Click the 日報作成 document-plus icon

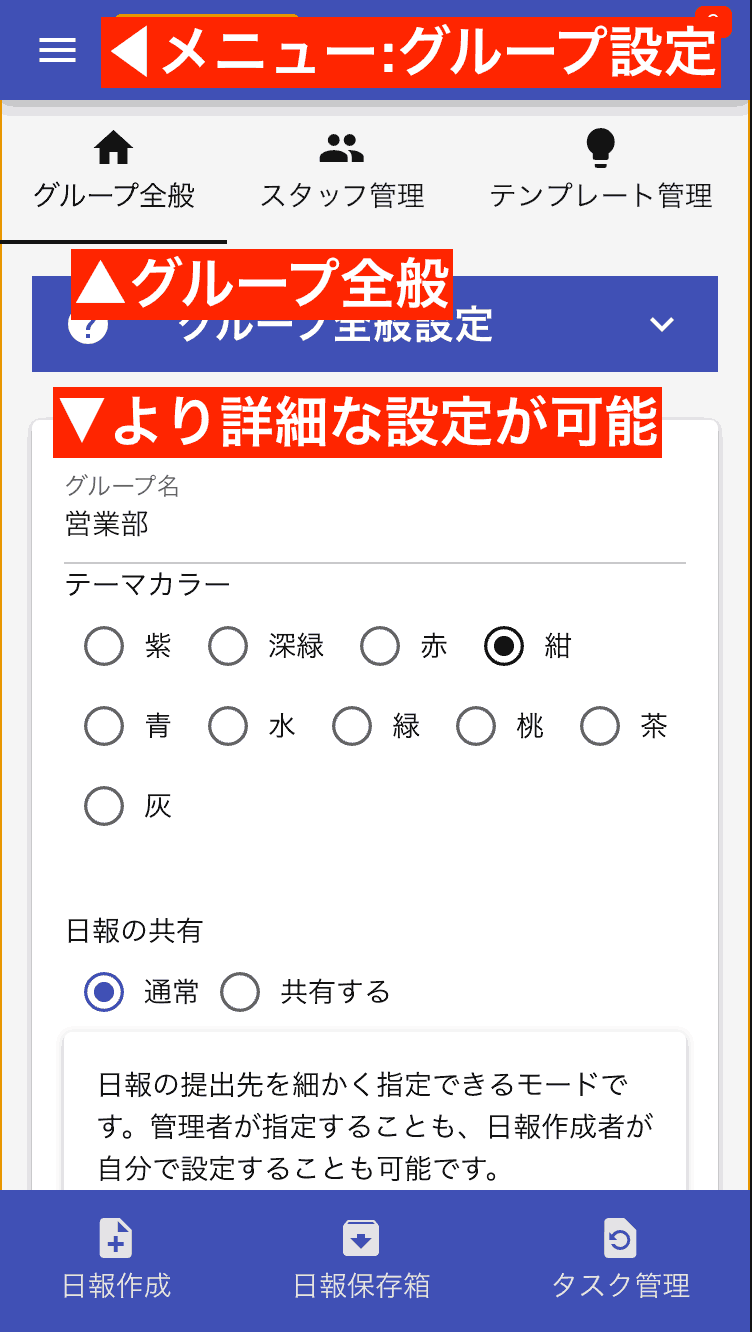coord(116,1239)
